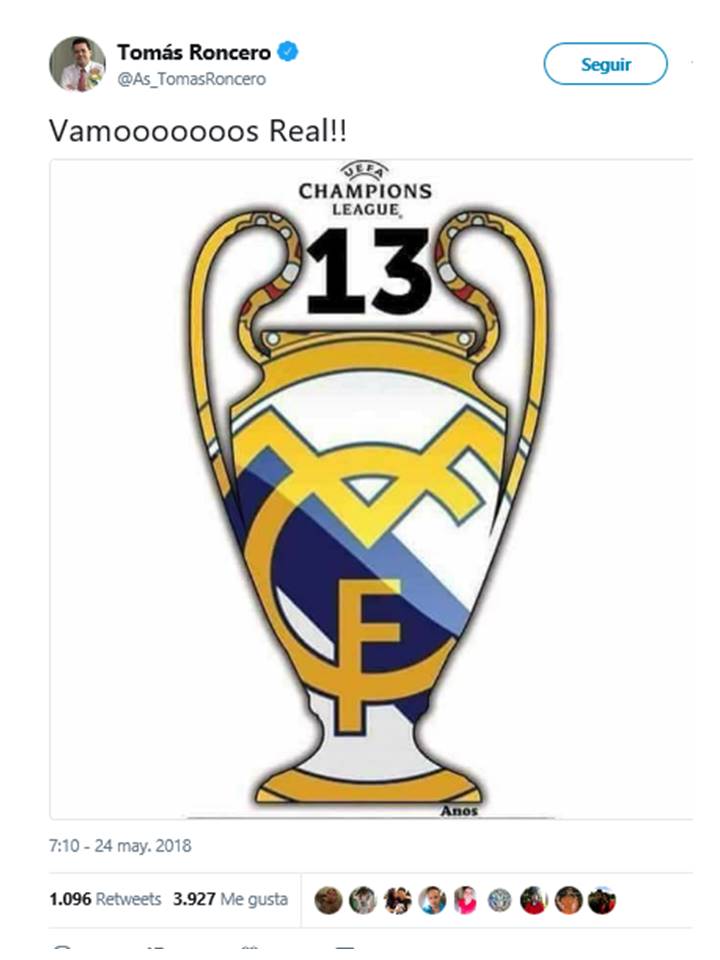Open the tweet timestamp 7:10 - 24 may. 2018

click(x=120, y=846)
